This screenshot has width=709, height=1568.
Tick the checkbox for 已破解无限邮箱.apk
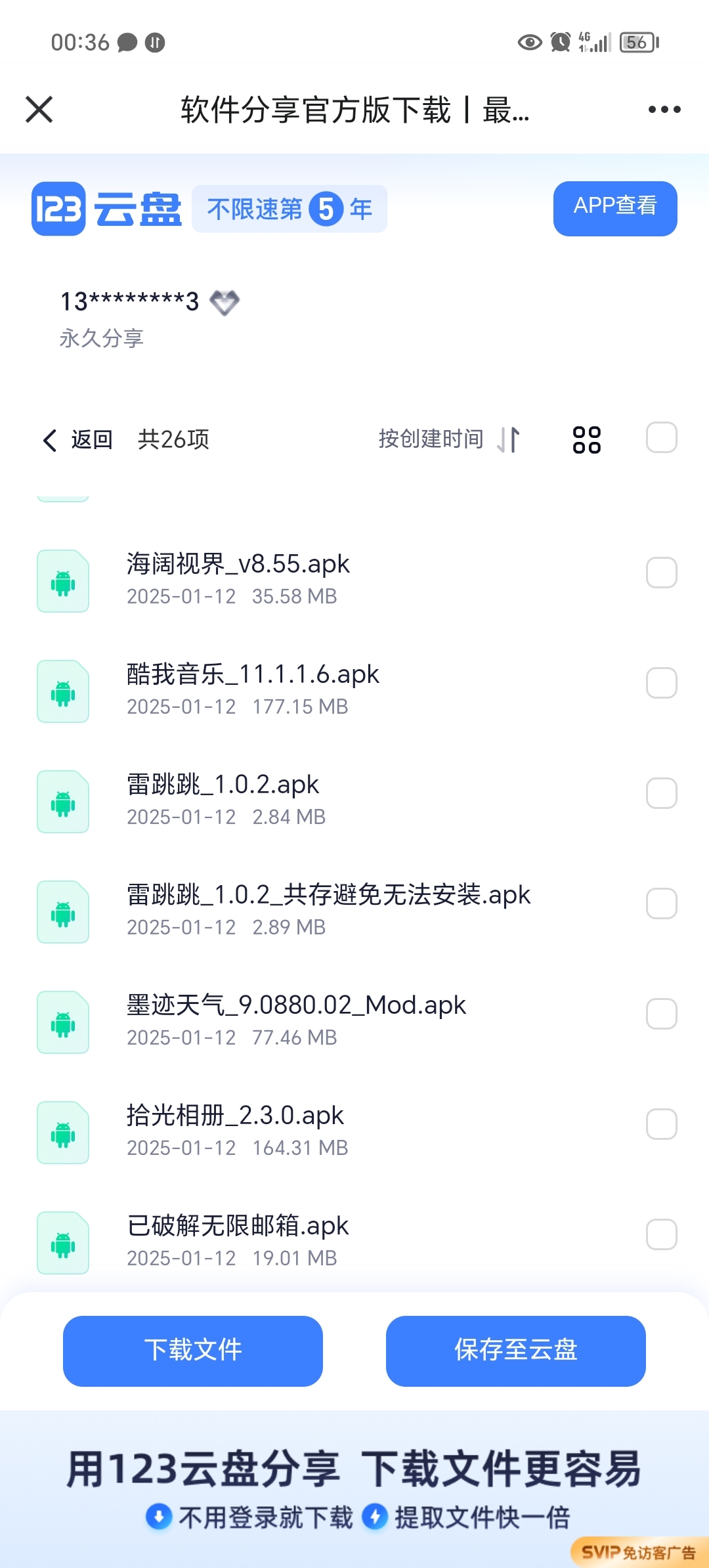661,1234
